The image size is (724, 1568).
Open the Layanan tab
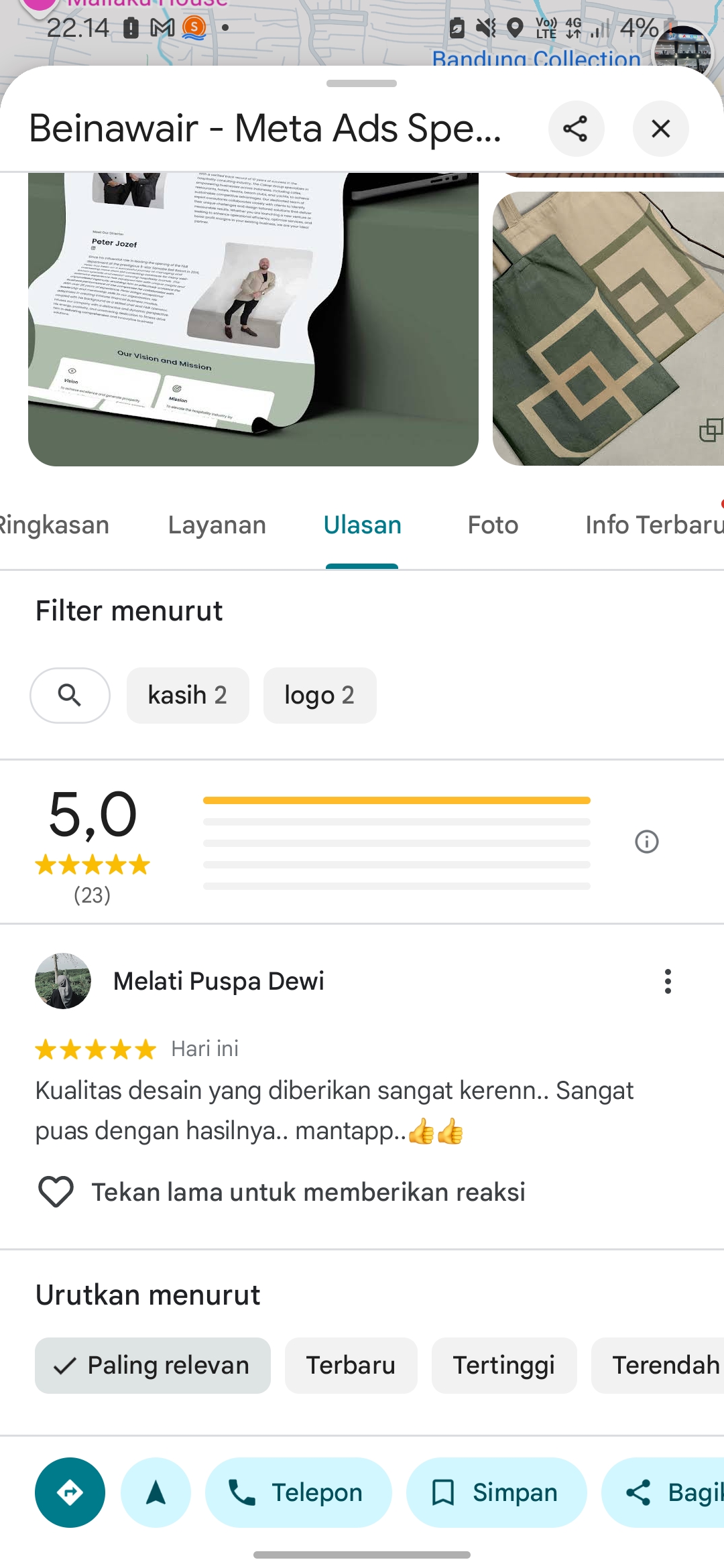(217, 525)
